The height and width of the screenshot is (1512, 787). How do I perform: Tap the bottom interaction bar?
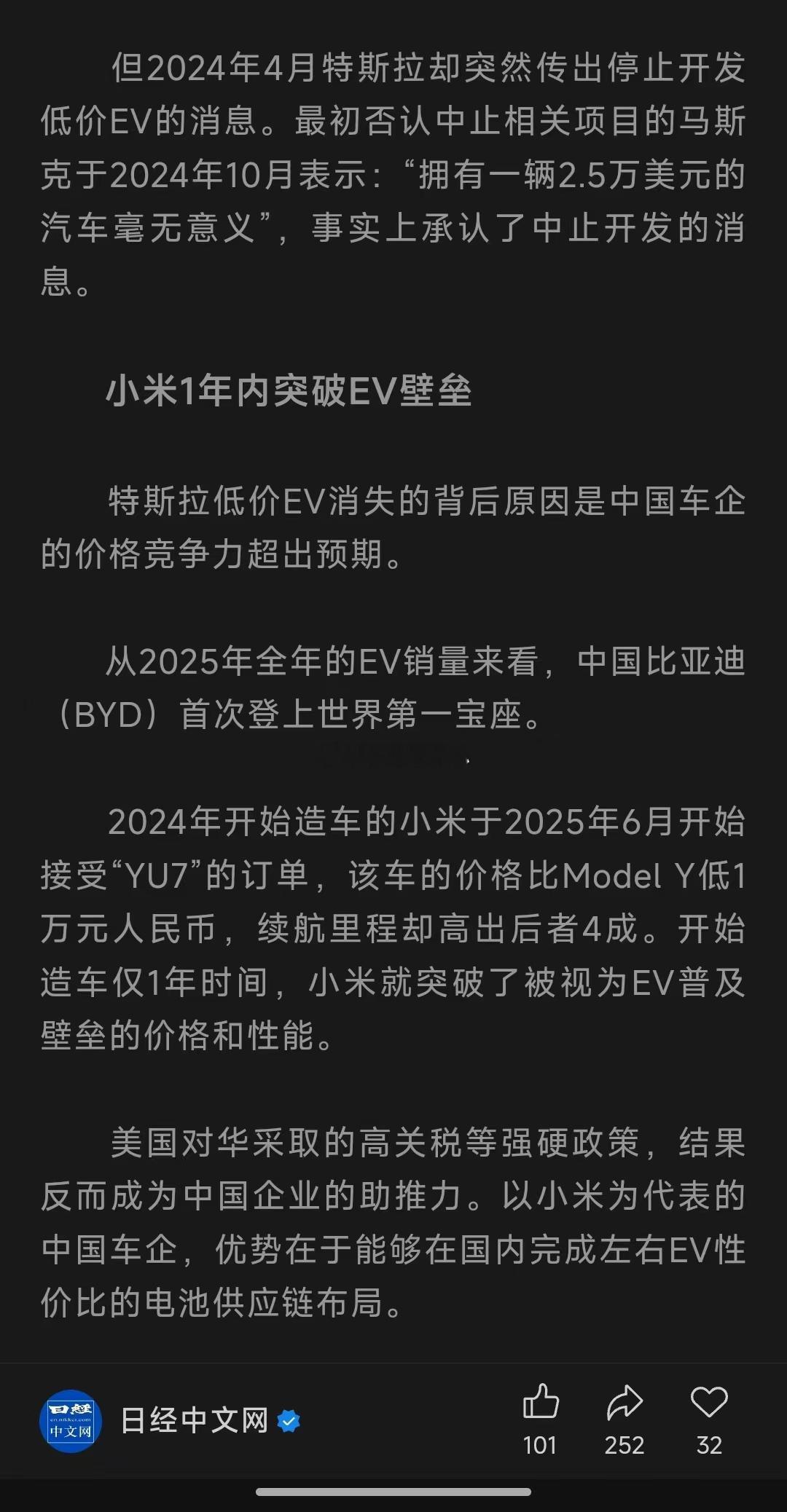coord(393,1420)
